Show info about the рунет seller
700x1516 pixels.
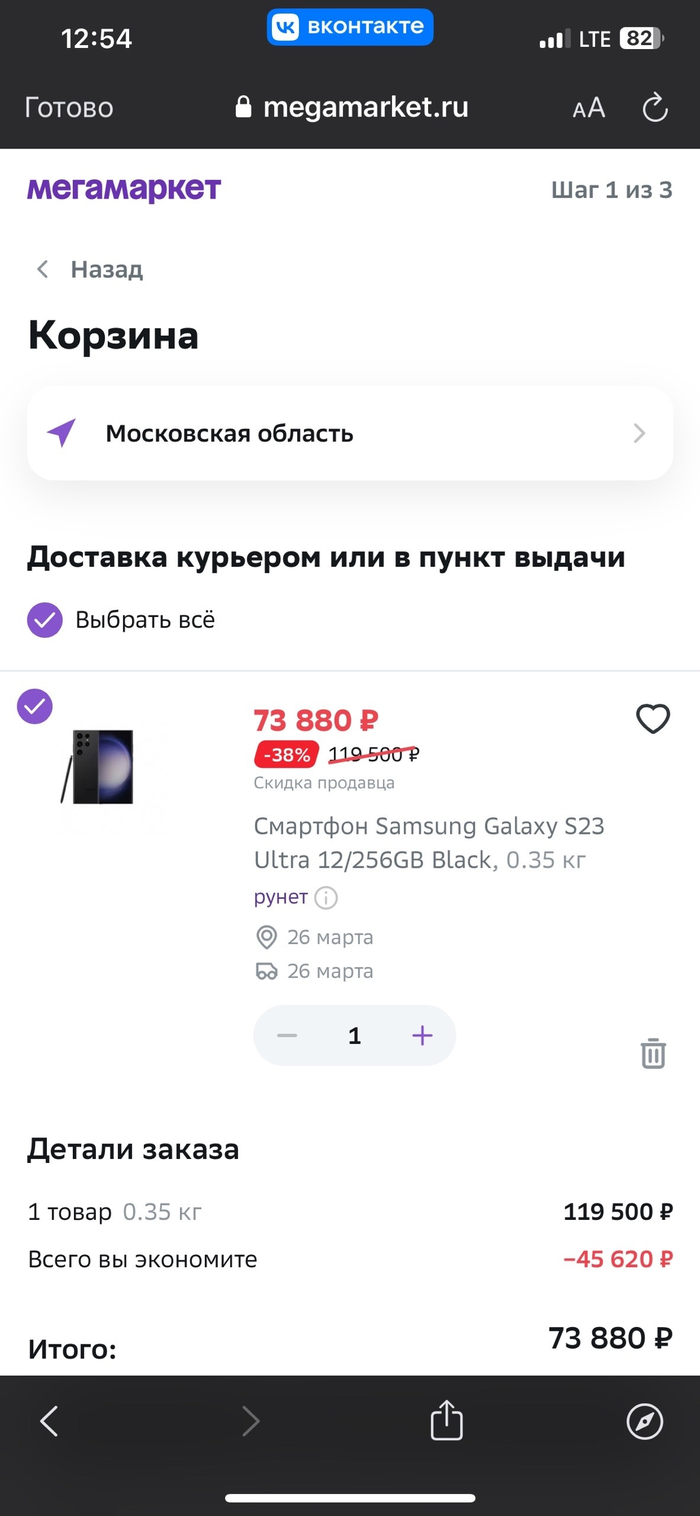[x=326, y=898]
